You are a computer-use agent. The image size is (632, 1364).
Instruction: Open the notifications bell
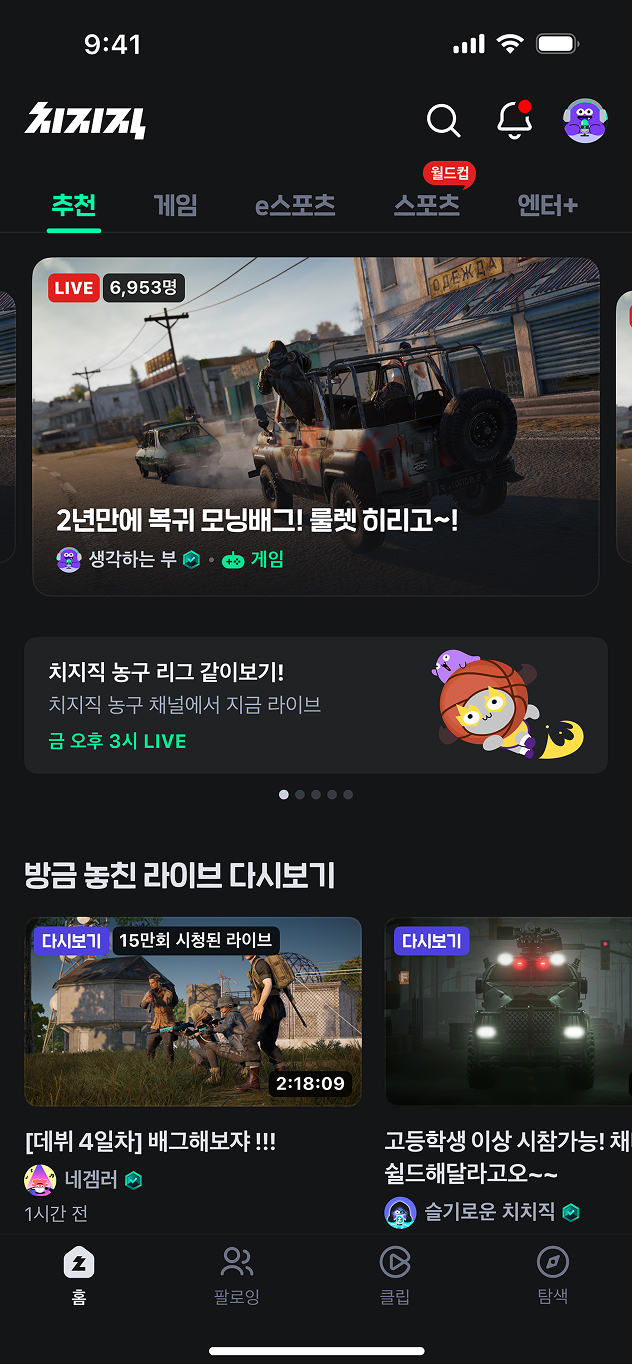tap(514, 121)
